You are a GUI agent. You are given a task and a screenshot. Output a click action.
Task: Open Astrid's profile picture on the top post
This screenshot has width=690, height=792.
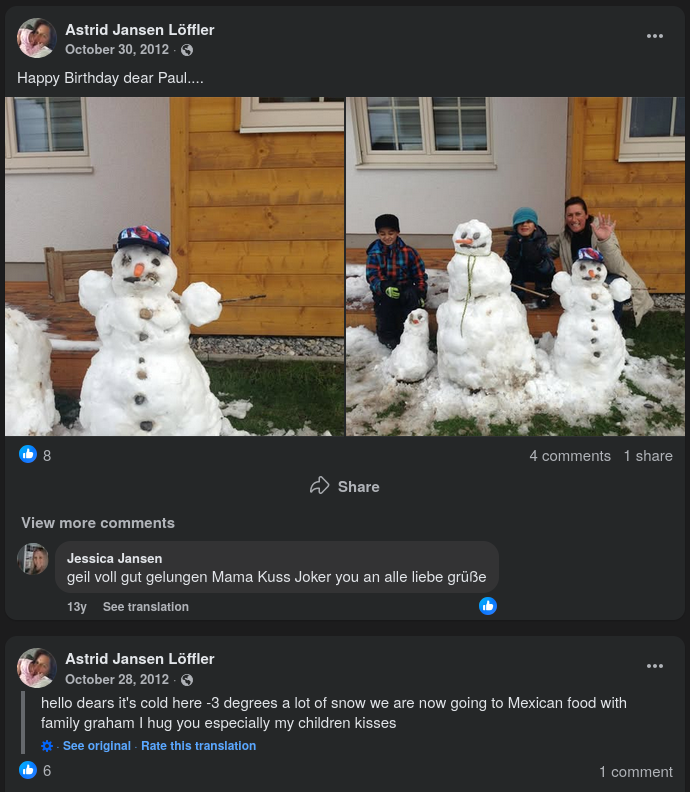37,38
